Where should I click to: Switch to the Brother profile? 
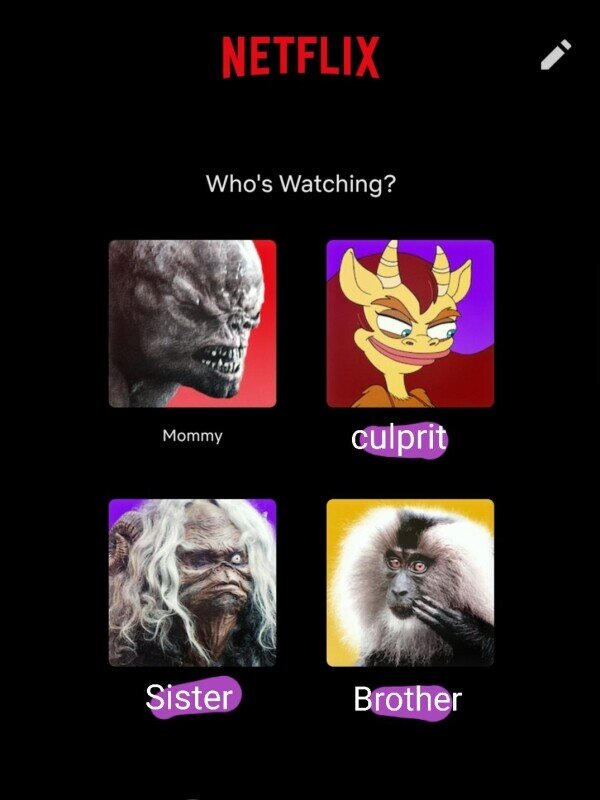pyautogui.click(x=410, y=582)
